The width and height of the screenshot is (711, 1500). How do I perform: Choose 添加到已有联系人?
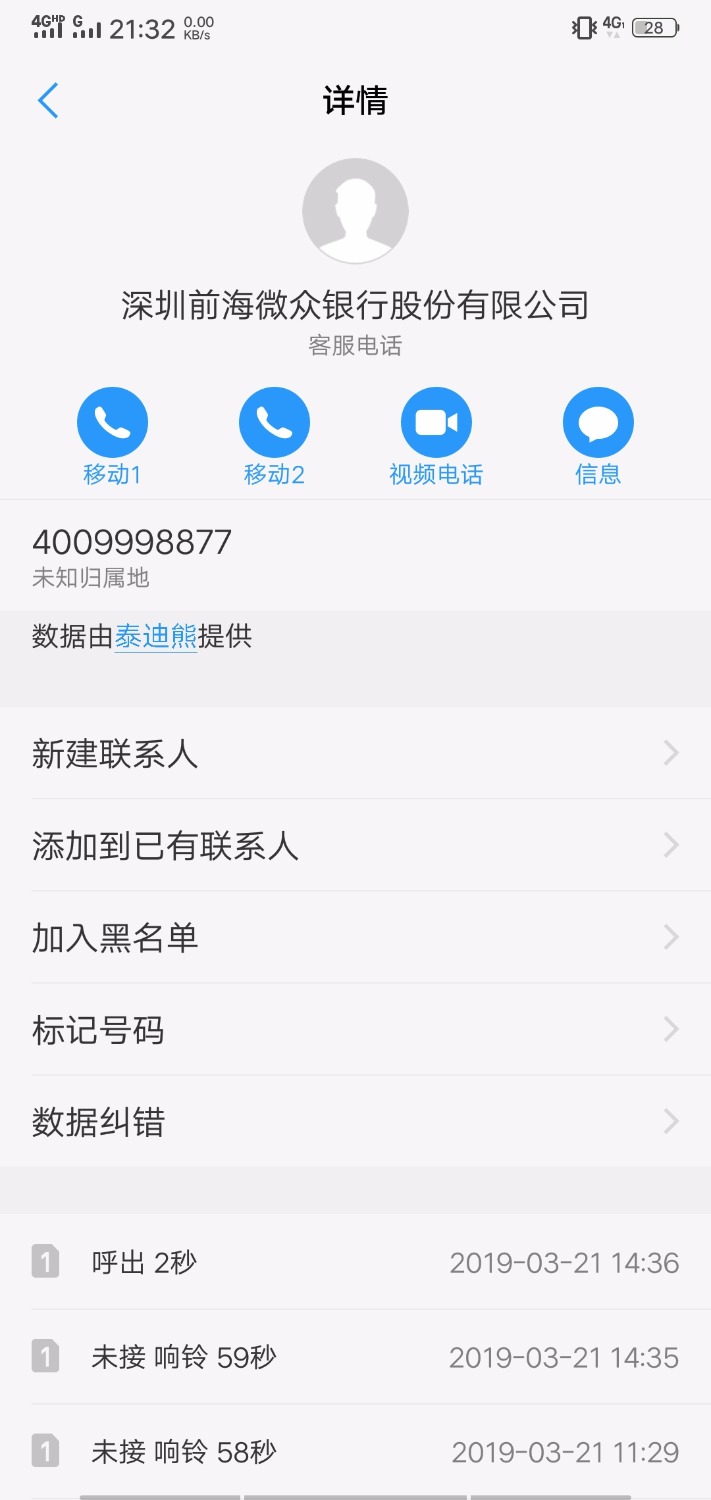click(355, 846)
